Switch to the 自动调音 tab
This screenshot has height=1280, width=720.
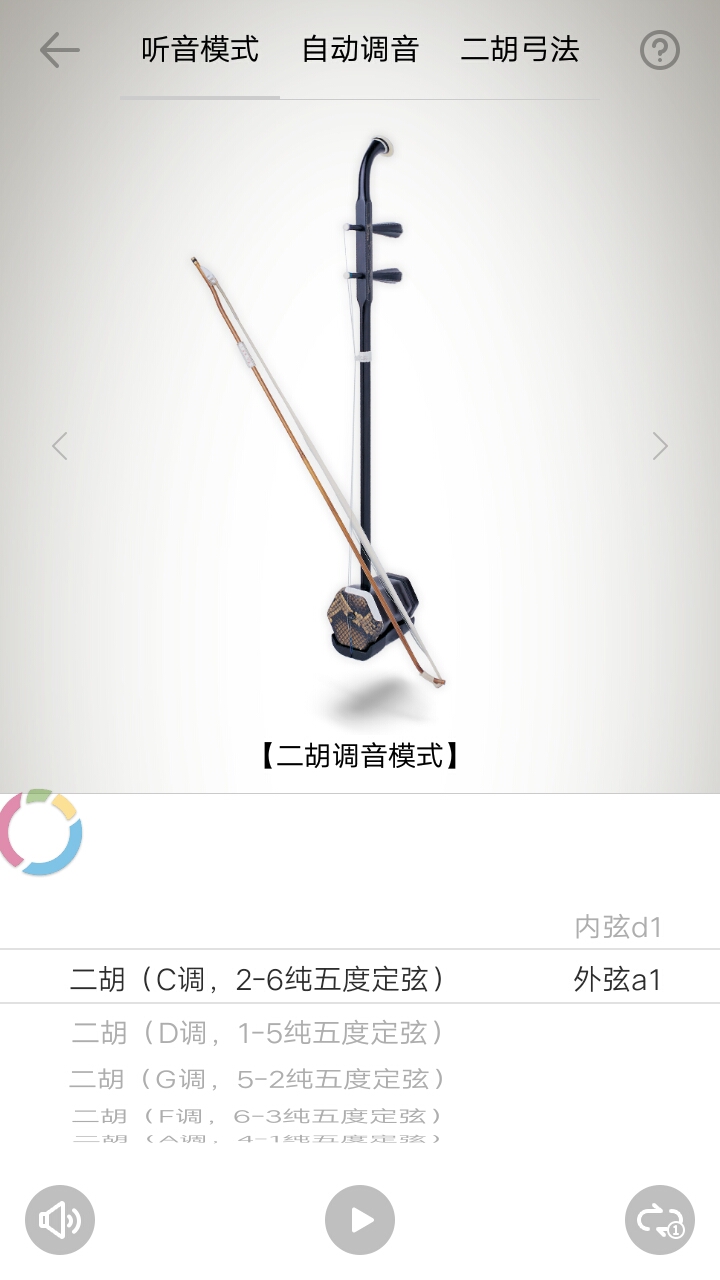[362, 49]
